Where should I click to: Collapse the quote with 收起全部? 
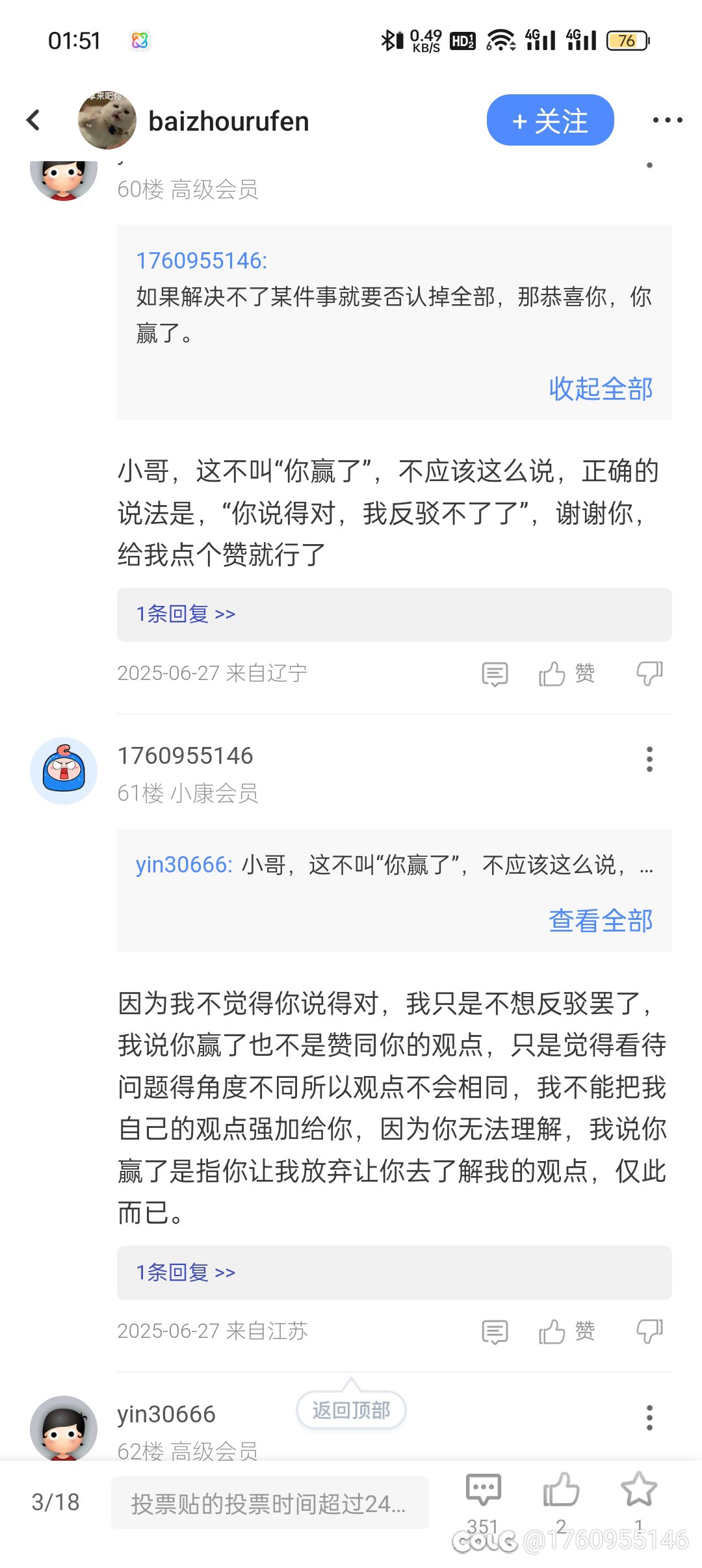point(601,389)
